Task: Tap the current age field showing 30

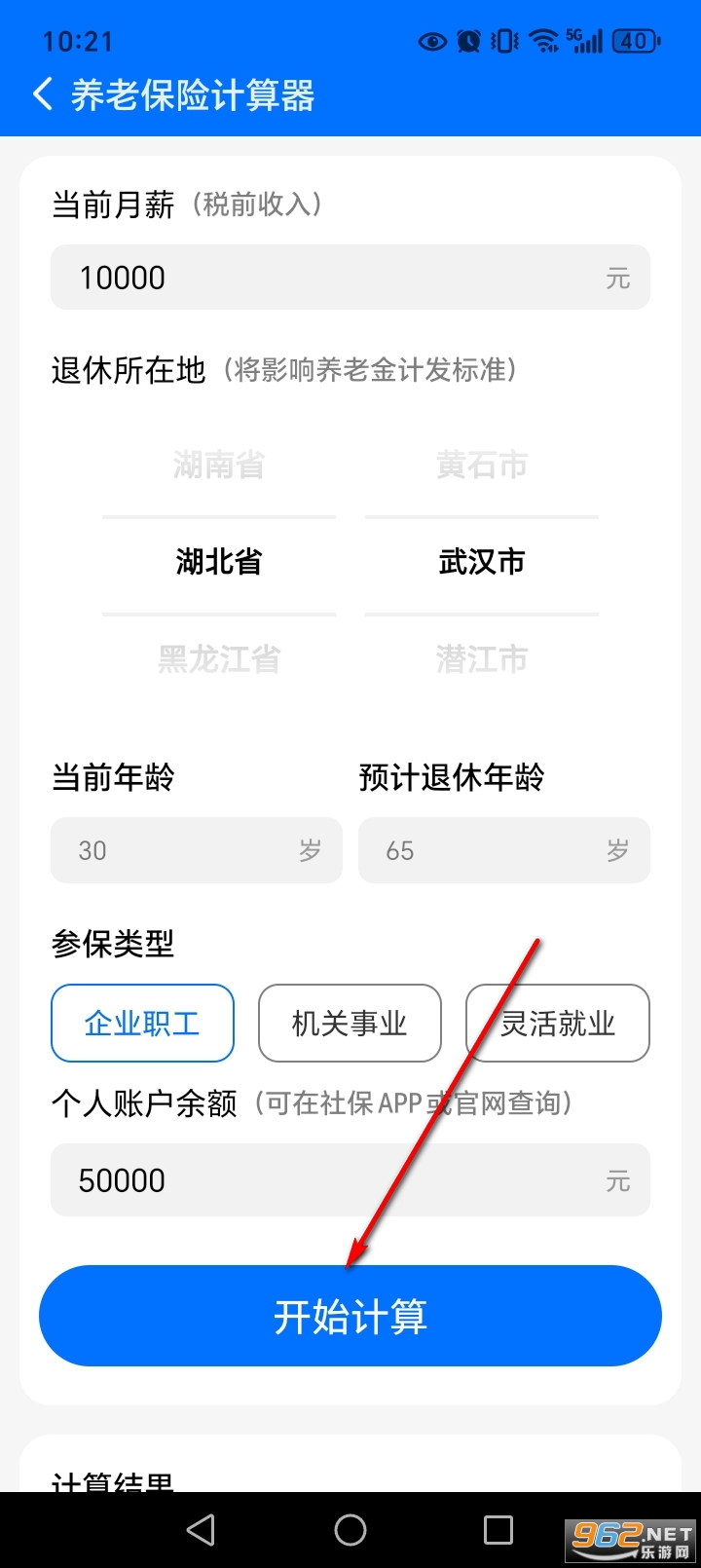Action: pyautogui.click(x=196, y=850)
